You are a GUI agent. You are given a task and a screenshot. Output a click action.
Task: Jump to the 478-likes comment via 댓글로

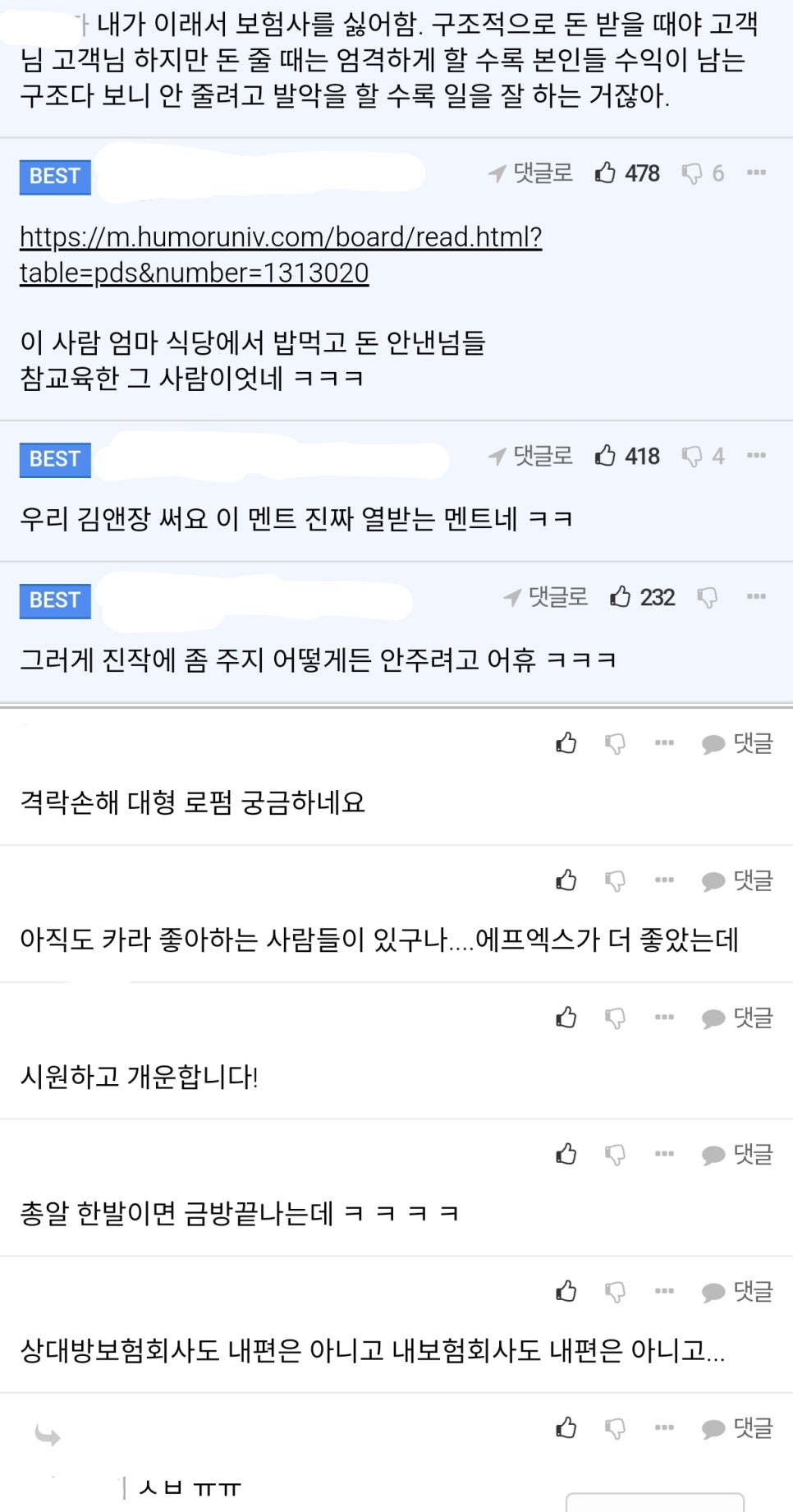coord(530,173)
